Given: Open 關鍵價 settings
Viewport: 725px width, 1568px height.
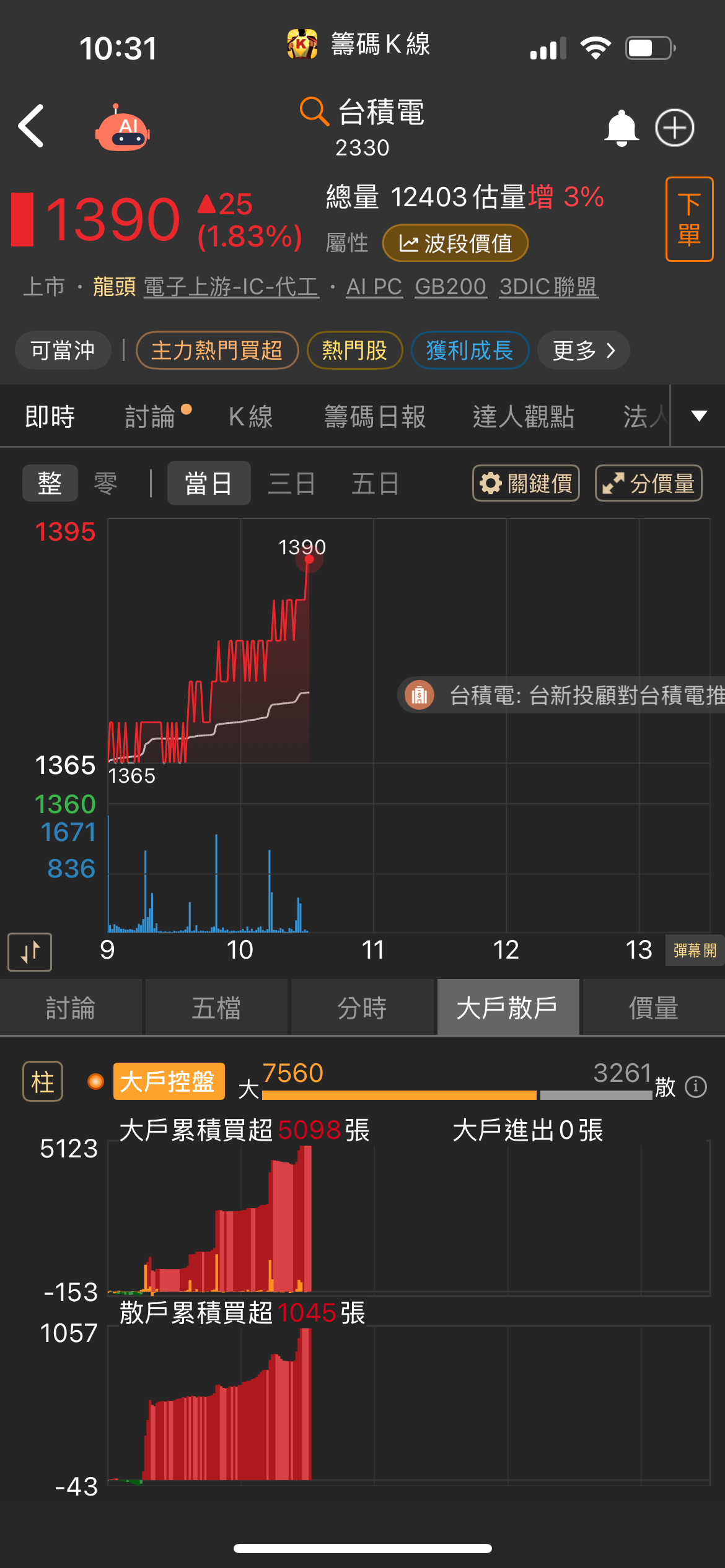Looking at the screenshot, I should pos(526,483).
